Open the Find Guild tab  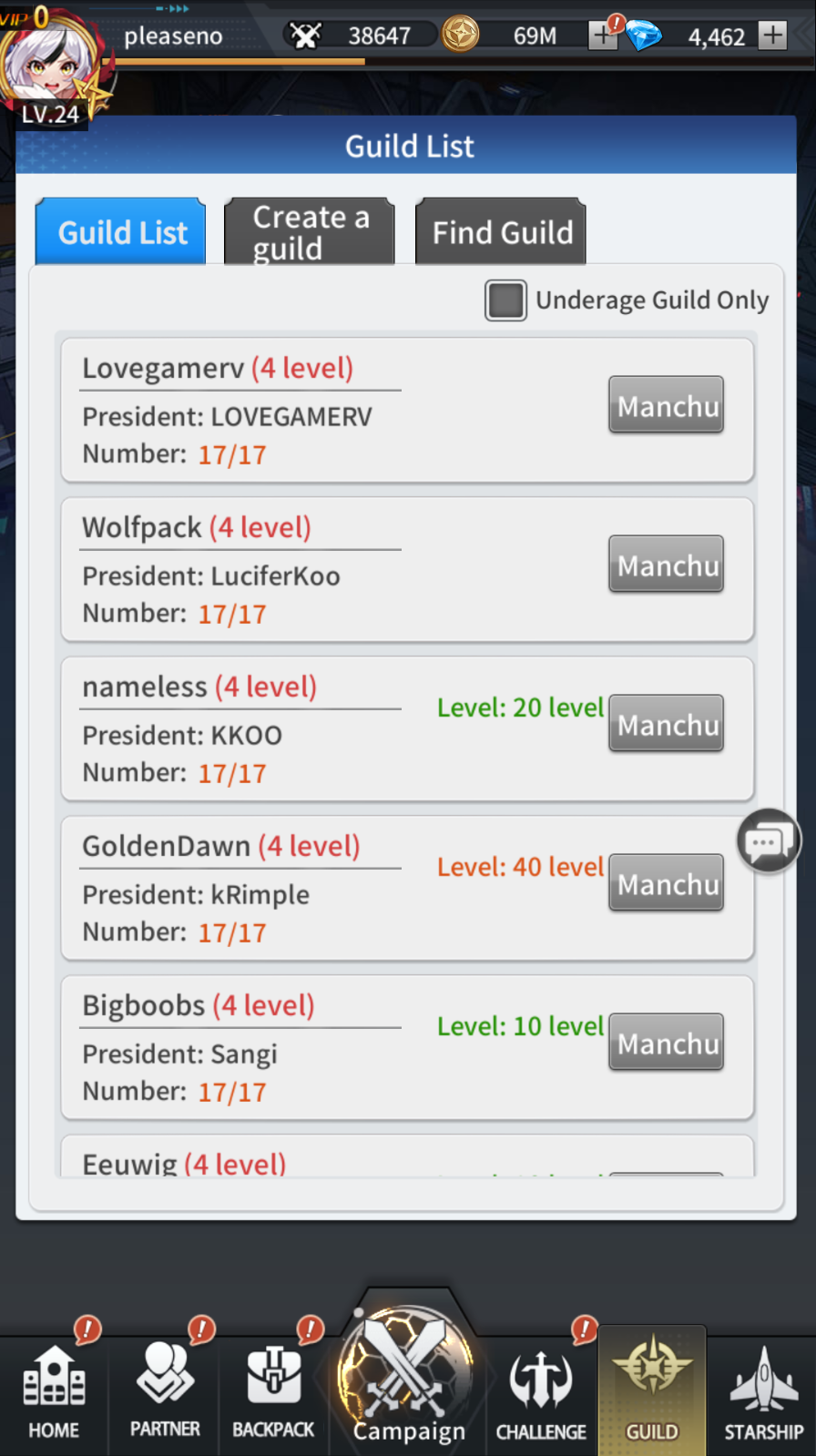(x=501, y=232)
